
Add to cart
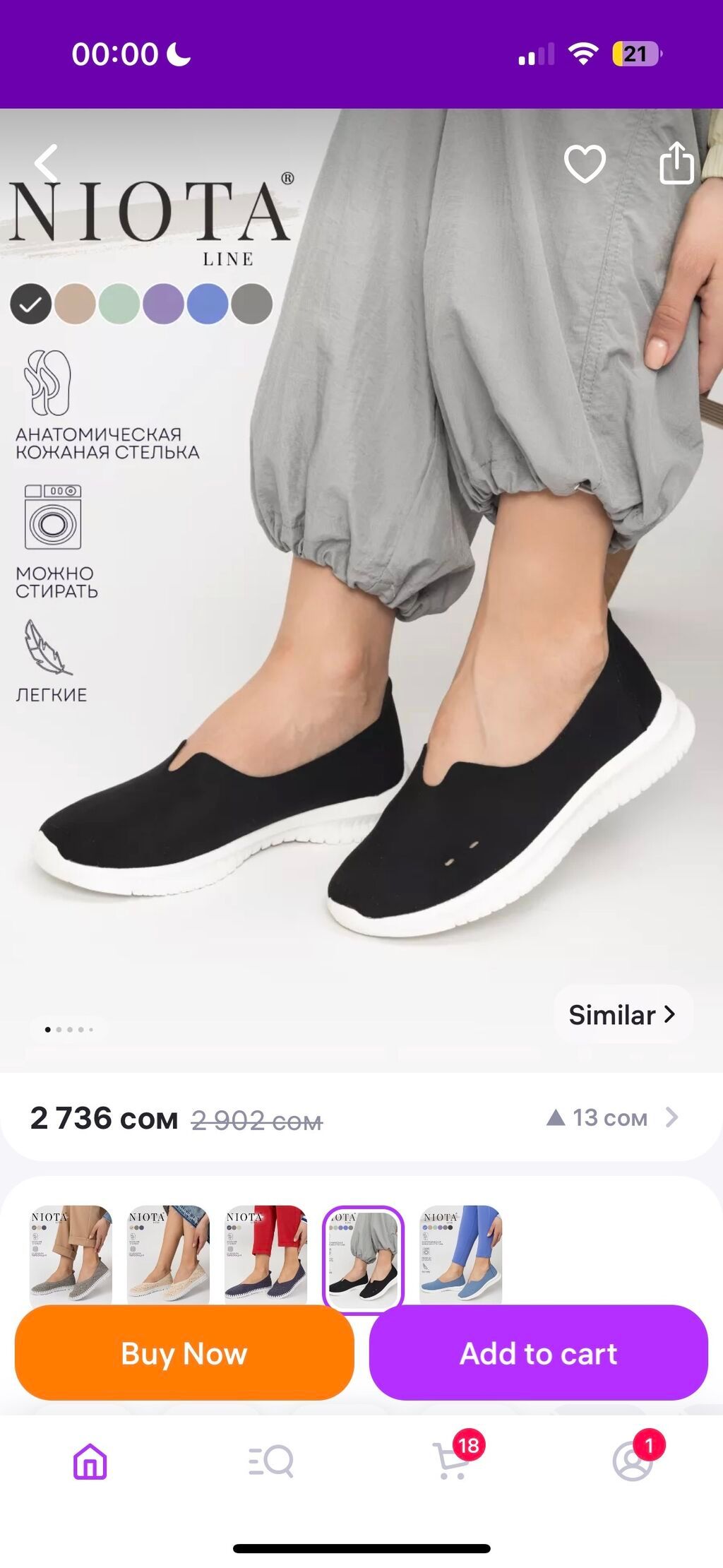coord(538,1353)
